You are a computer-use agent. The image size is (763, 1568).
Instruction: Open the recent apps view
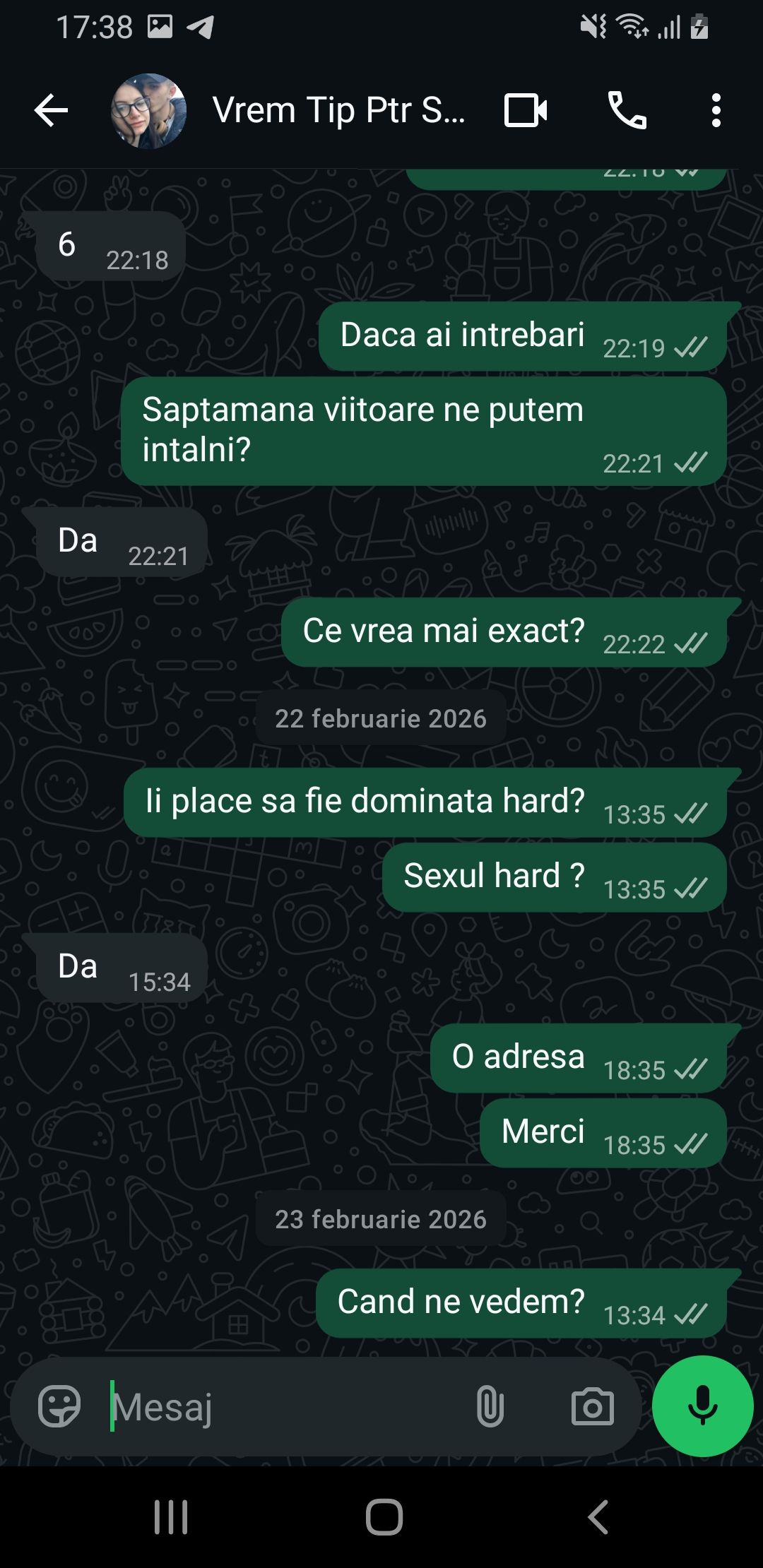tap(171, 1516)
